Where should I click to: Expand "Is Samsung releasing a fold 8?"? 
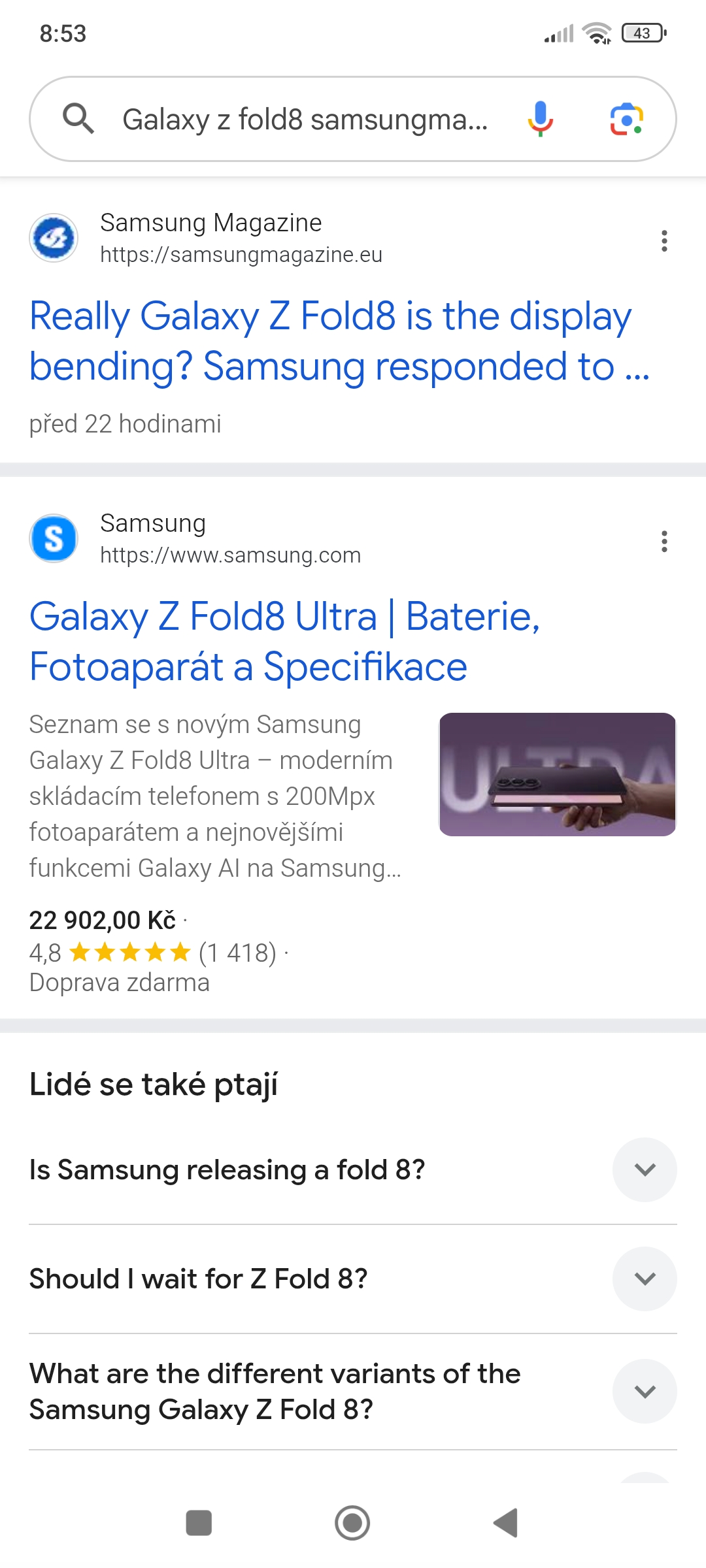[353, 1169]
